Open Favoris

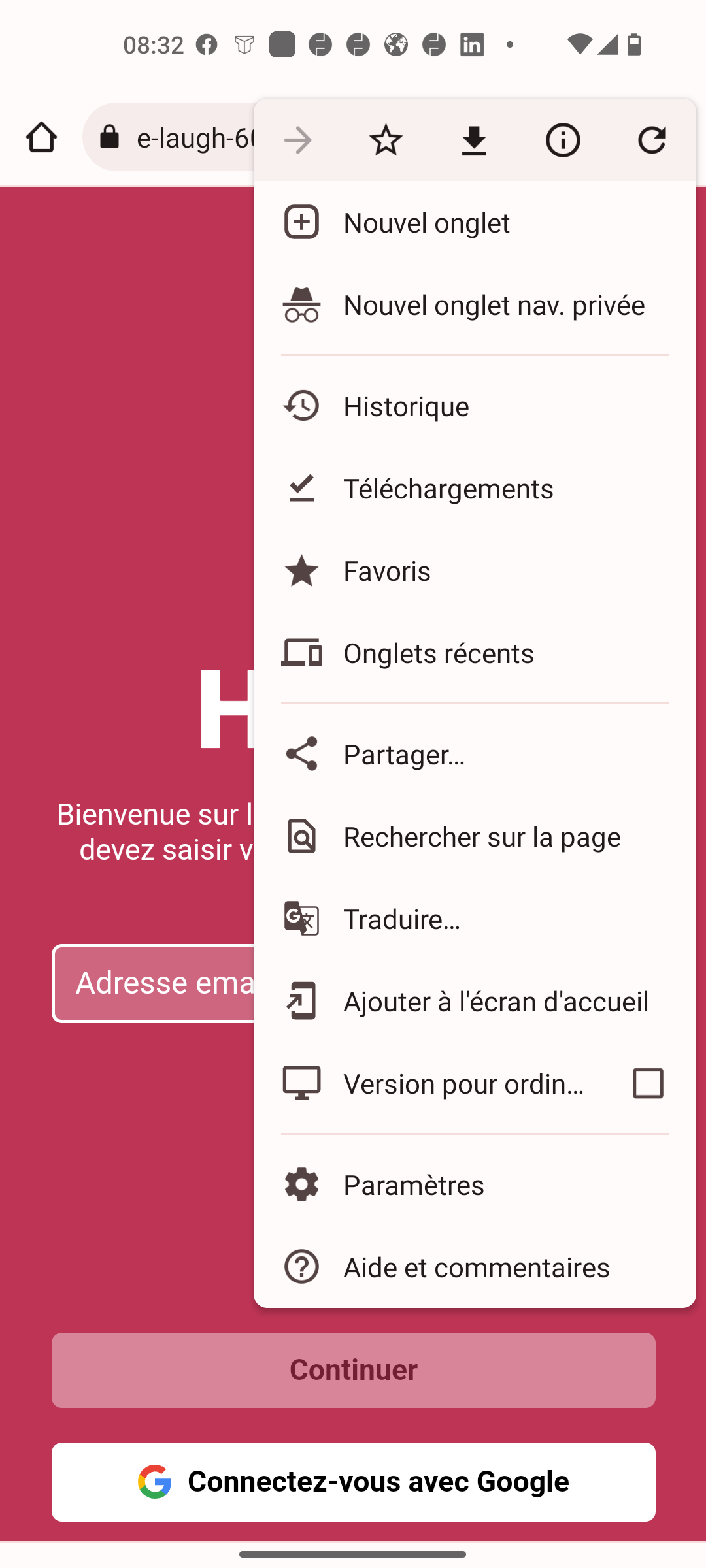pyautogui.click(x=475, y=571)
